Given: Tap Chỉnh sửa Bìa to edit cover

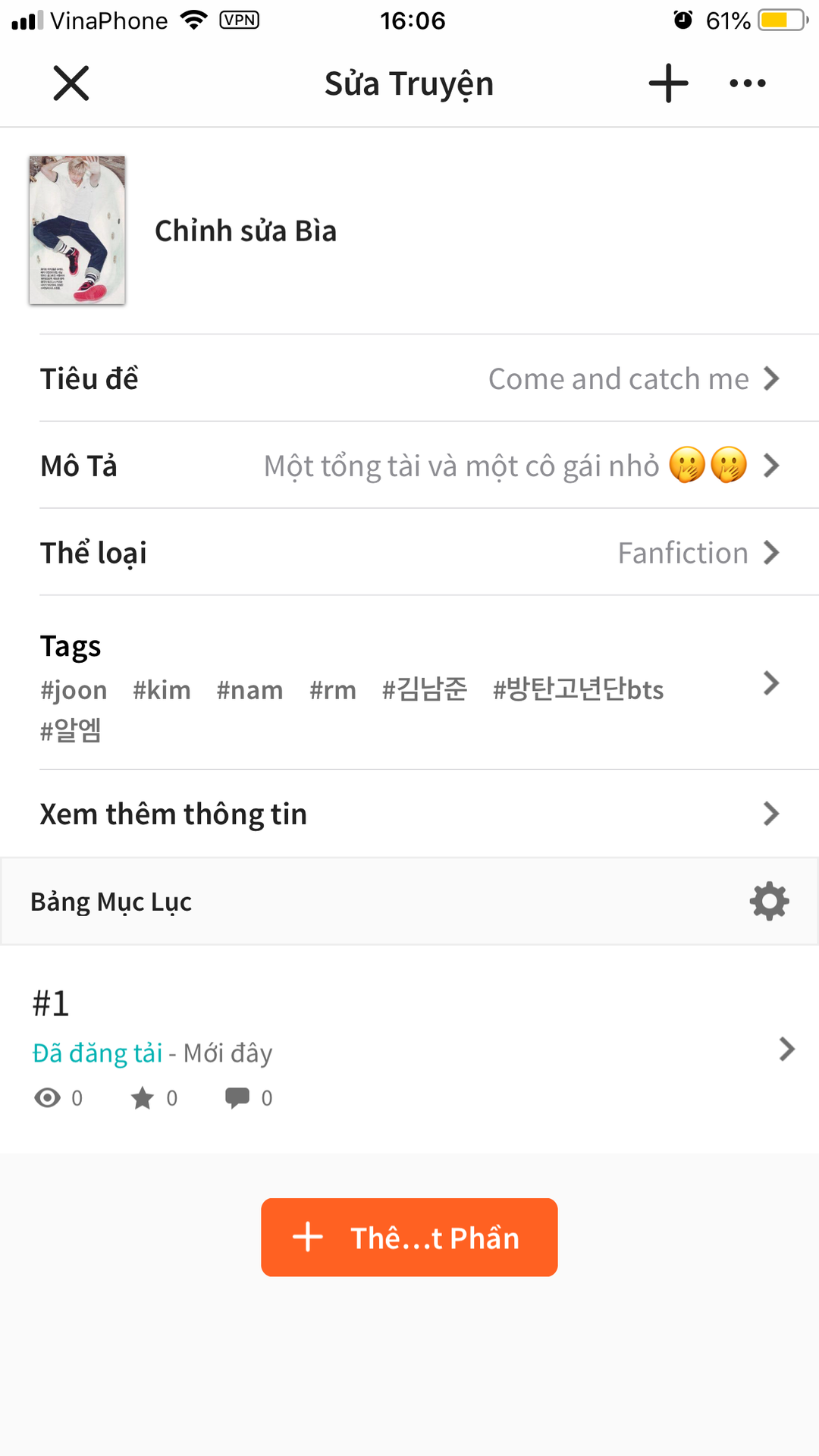Looking at the screenshot, I should [245, 231].
